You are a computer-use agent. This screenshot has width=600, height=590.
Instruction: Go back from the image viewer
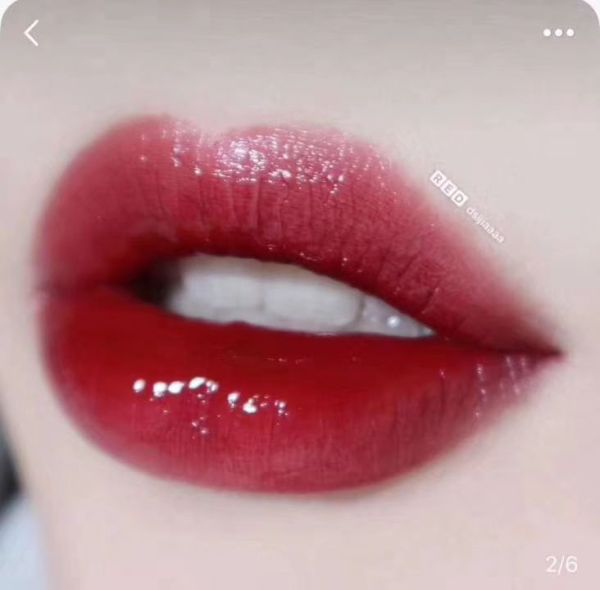32,33
